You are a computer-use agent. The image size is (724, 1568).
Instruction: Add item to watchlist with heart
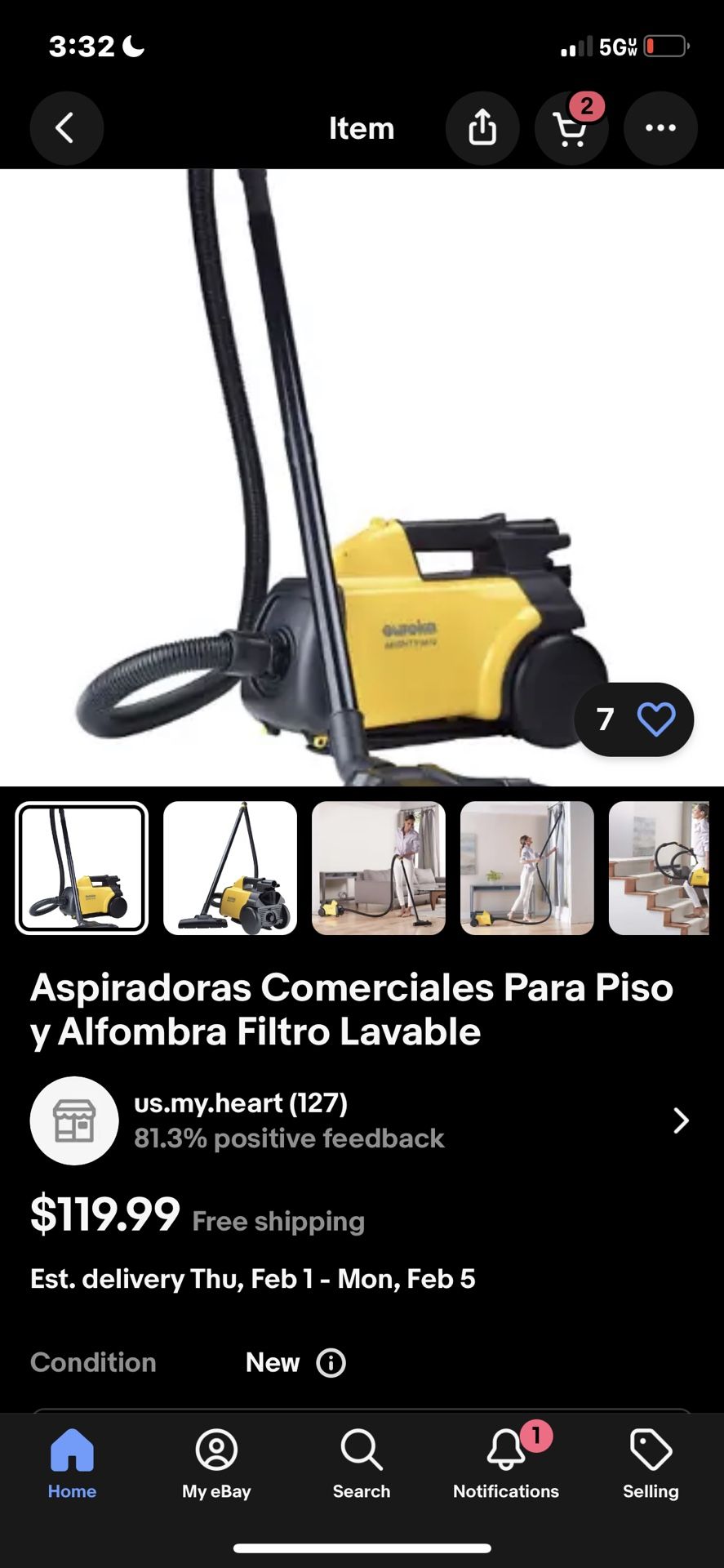(x=656, y=719)
